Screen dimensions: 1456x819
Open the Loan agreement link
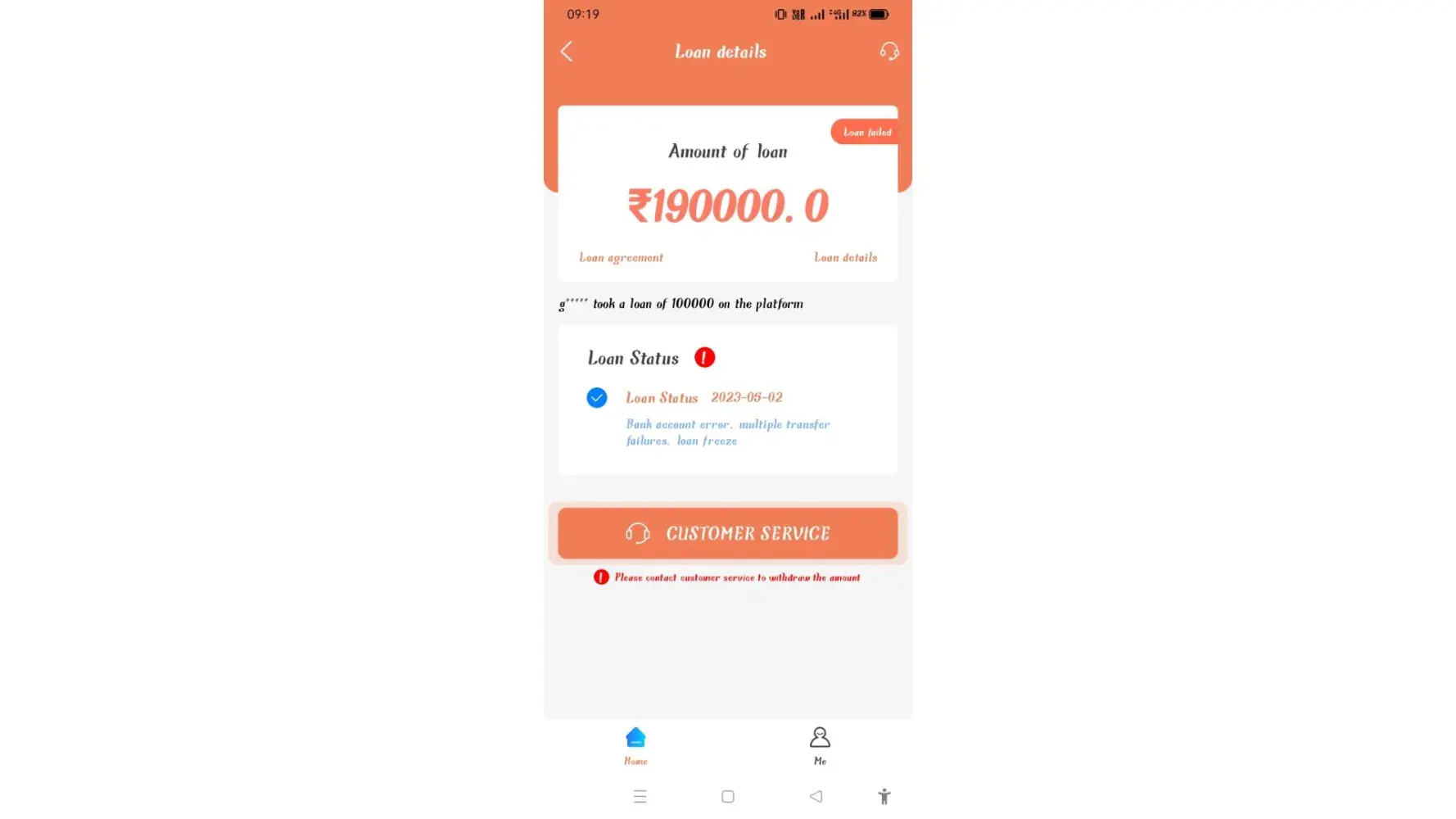pos(621,257)
